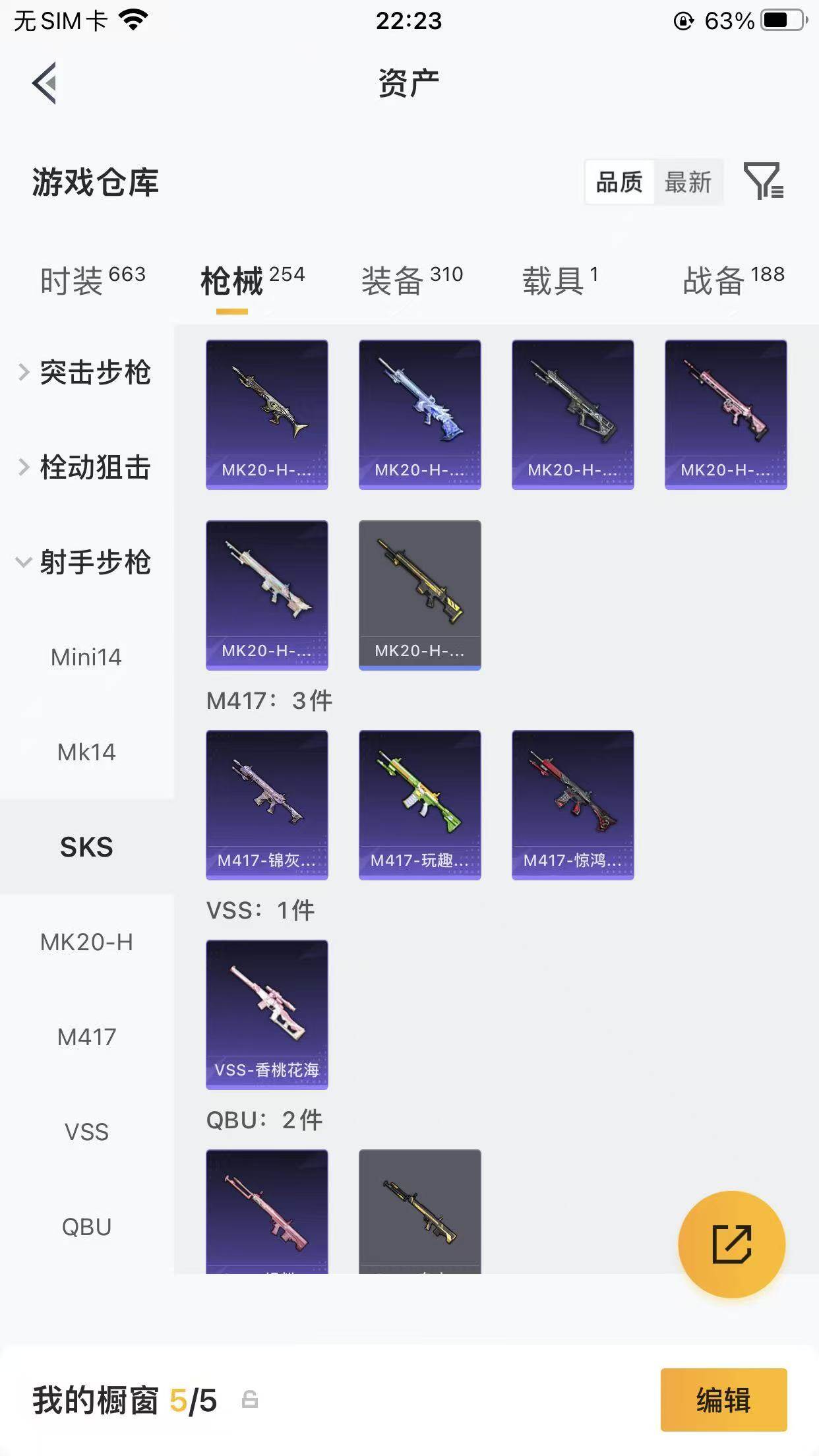This screenshot has height=1456, width=819.
Task: Switch to the 时装 tab
Action: [x=92, y=280]
